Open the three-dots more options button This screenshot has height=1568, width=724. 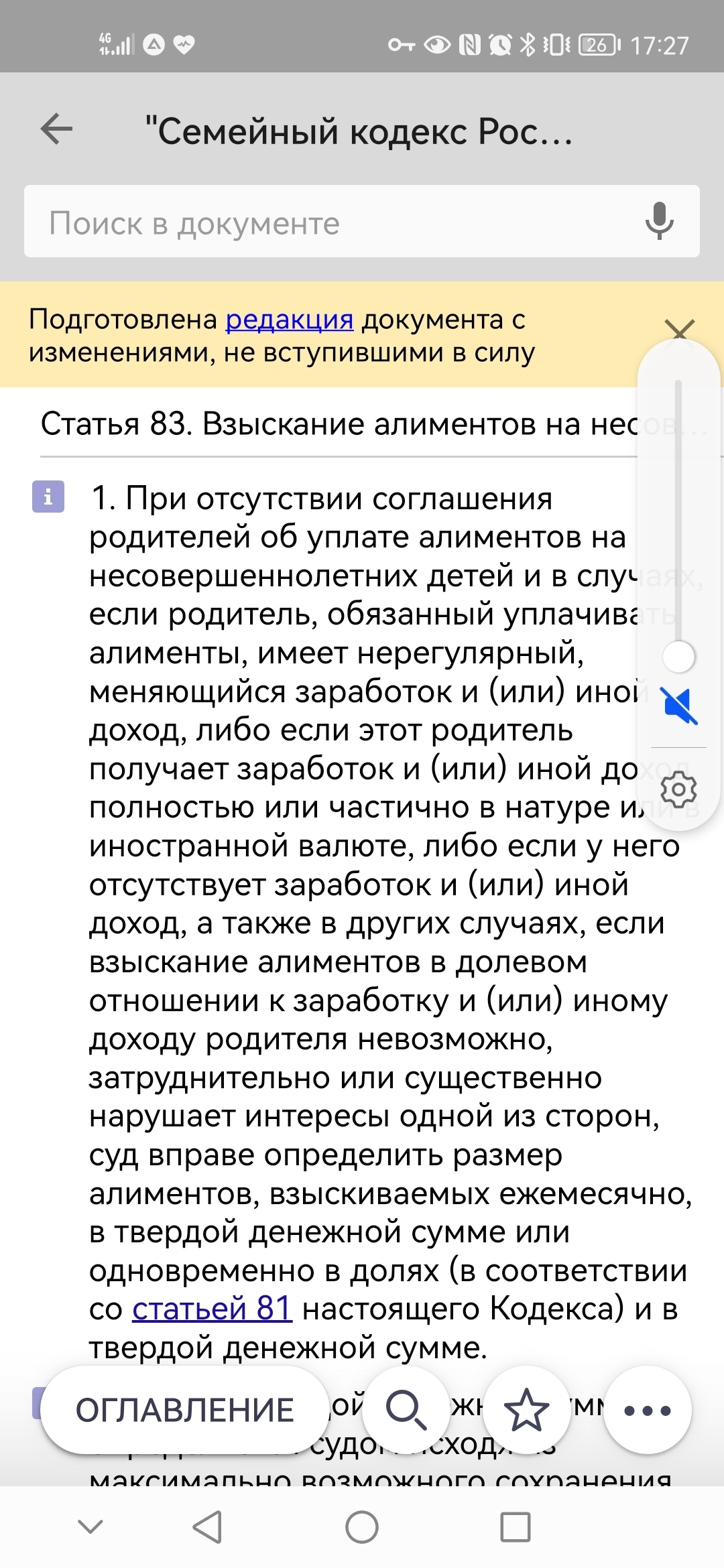click(x=648, y=1410)
